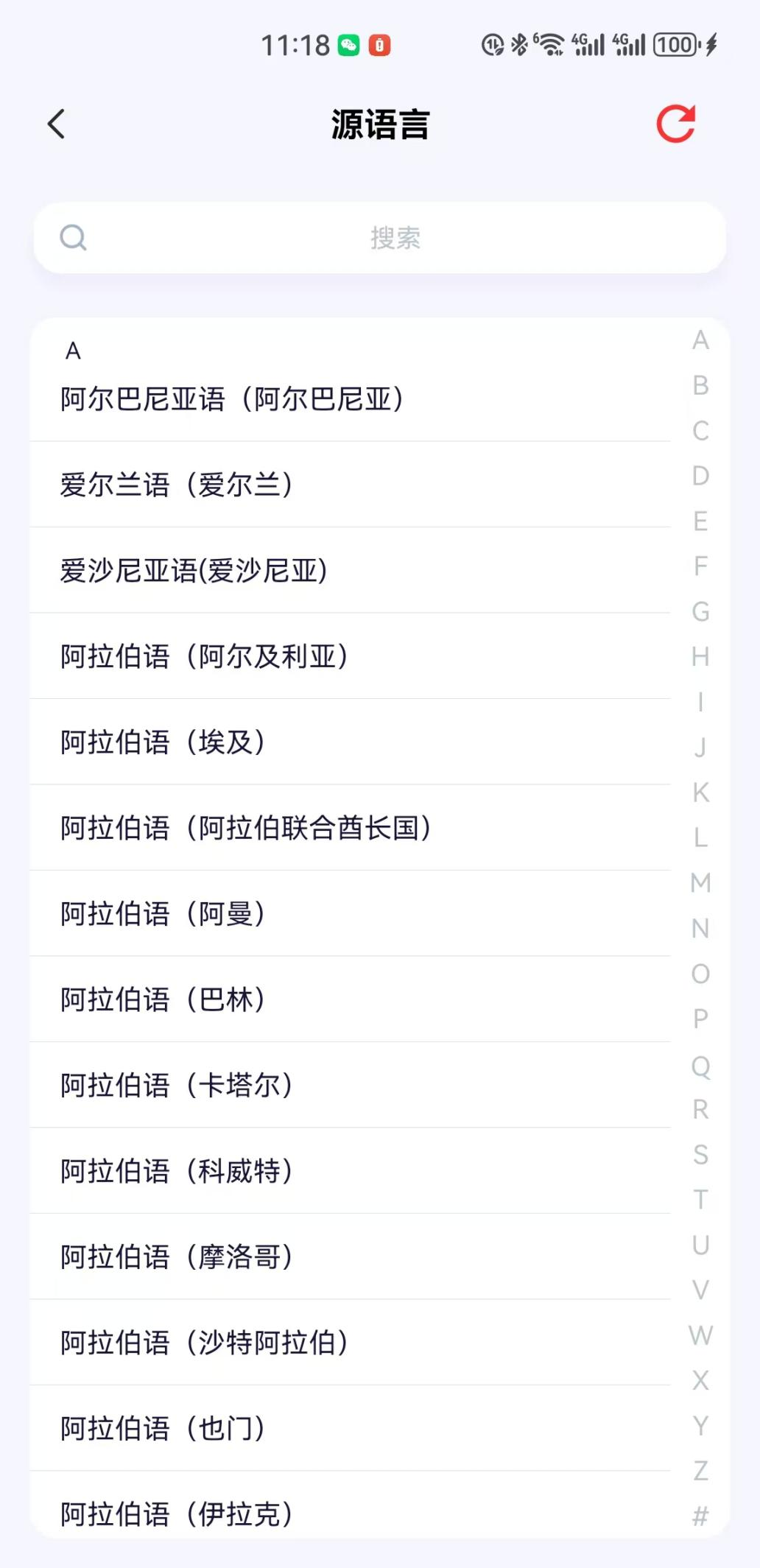Select 阿拉伯语（埃及）

(x=163, y=742)
